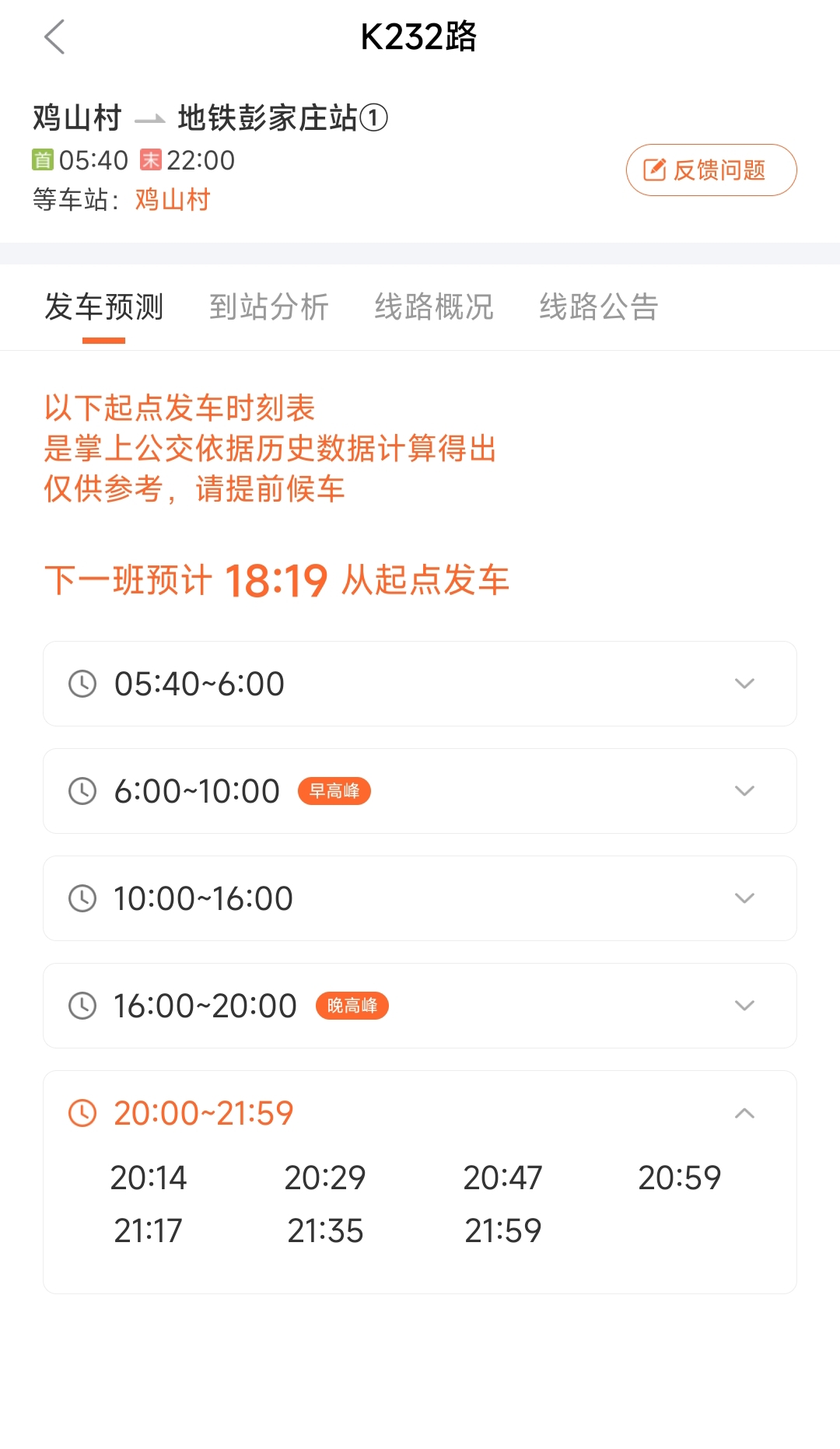Expand the 16:00~20:00 晚高峰 slot
Image resolution: width=840 pixels, height=1449 pixels.
click(x=420, y=1006)
